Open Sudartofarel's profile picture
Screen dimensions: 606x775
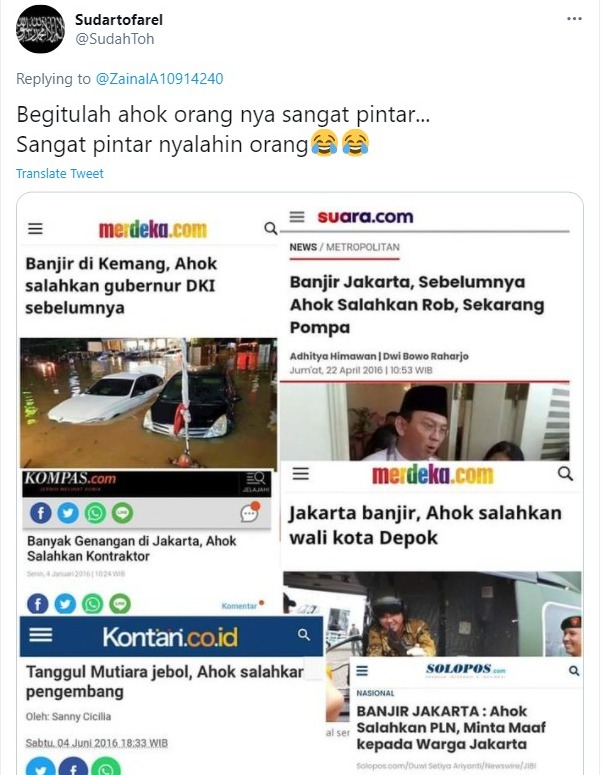[x=40, y=29]
